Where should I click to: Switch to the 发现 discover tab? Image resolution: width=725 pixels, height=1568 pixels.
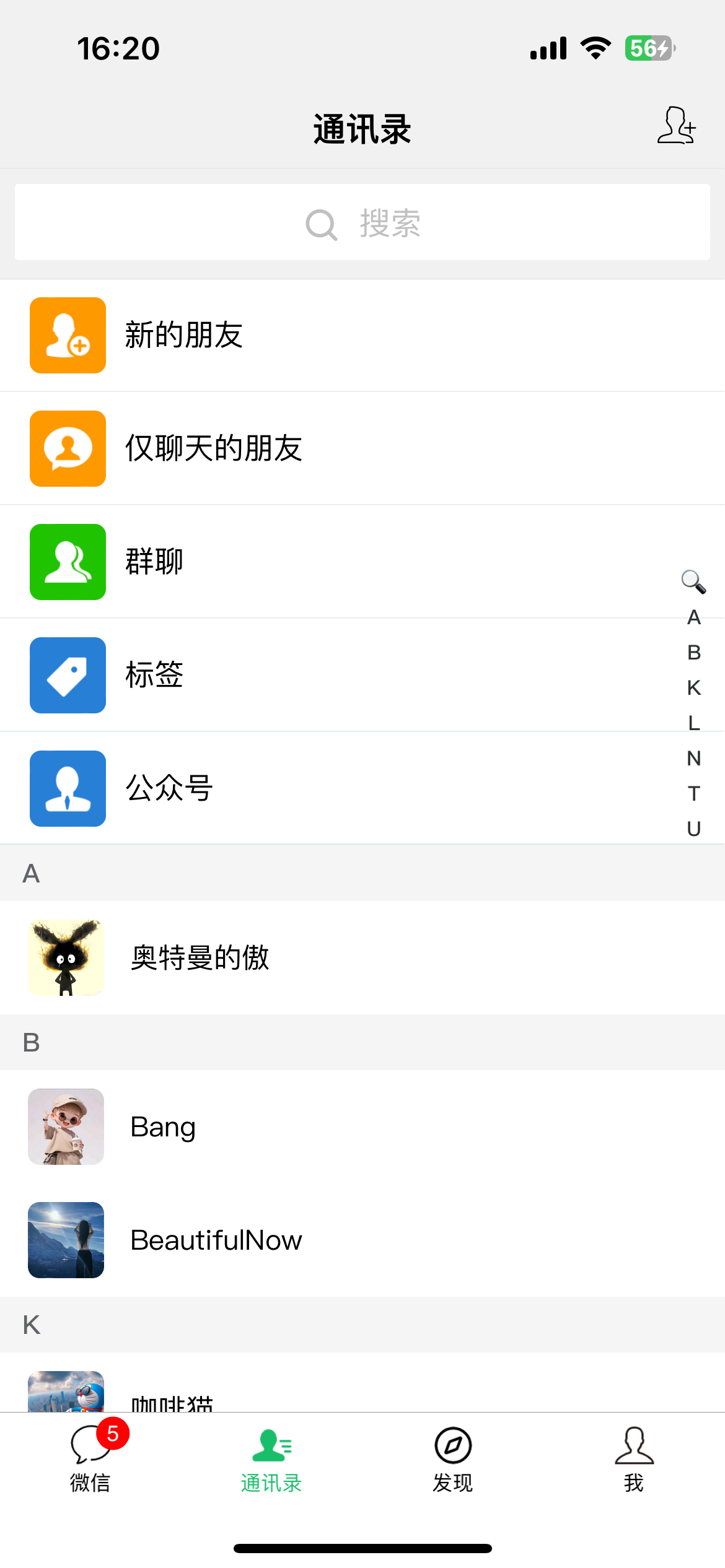pos(453,1459)
